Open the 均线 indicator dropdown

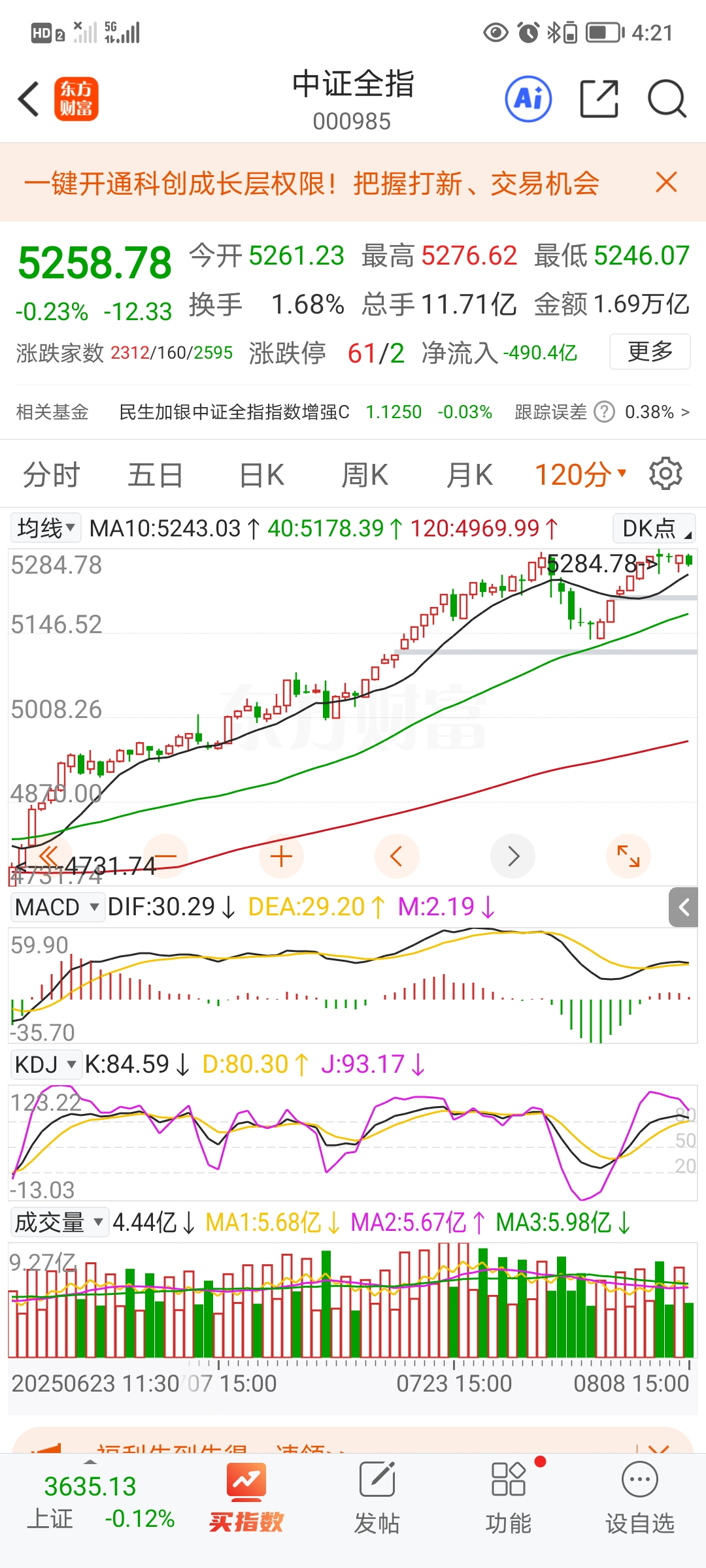[x=46, y=528]
